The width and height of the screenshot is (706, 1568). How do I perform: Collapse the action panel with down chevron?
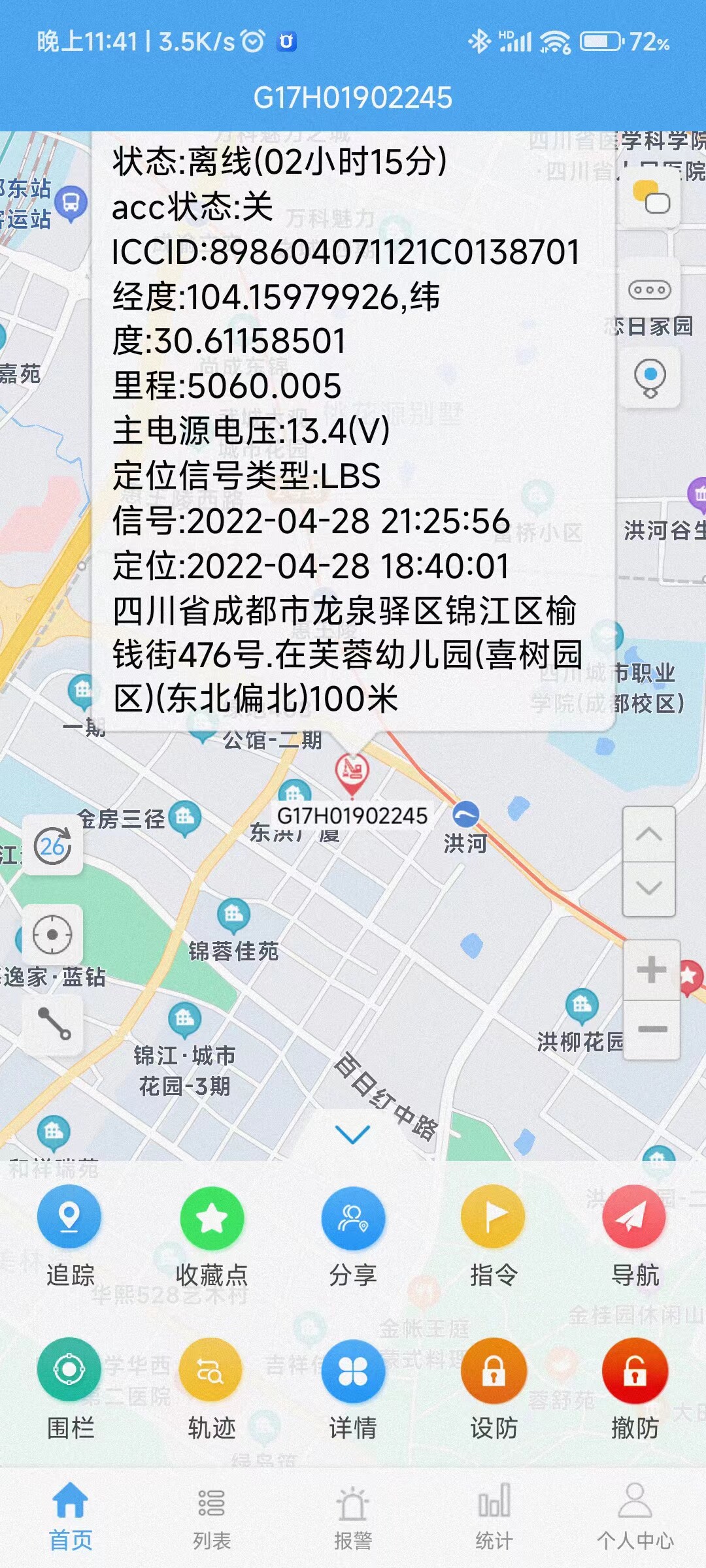[x=353, y=1134]
